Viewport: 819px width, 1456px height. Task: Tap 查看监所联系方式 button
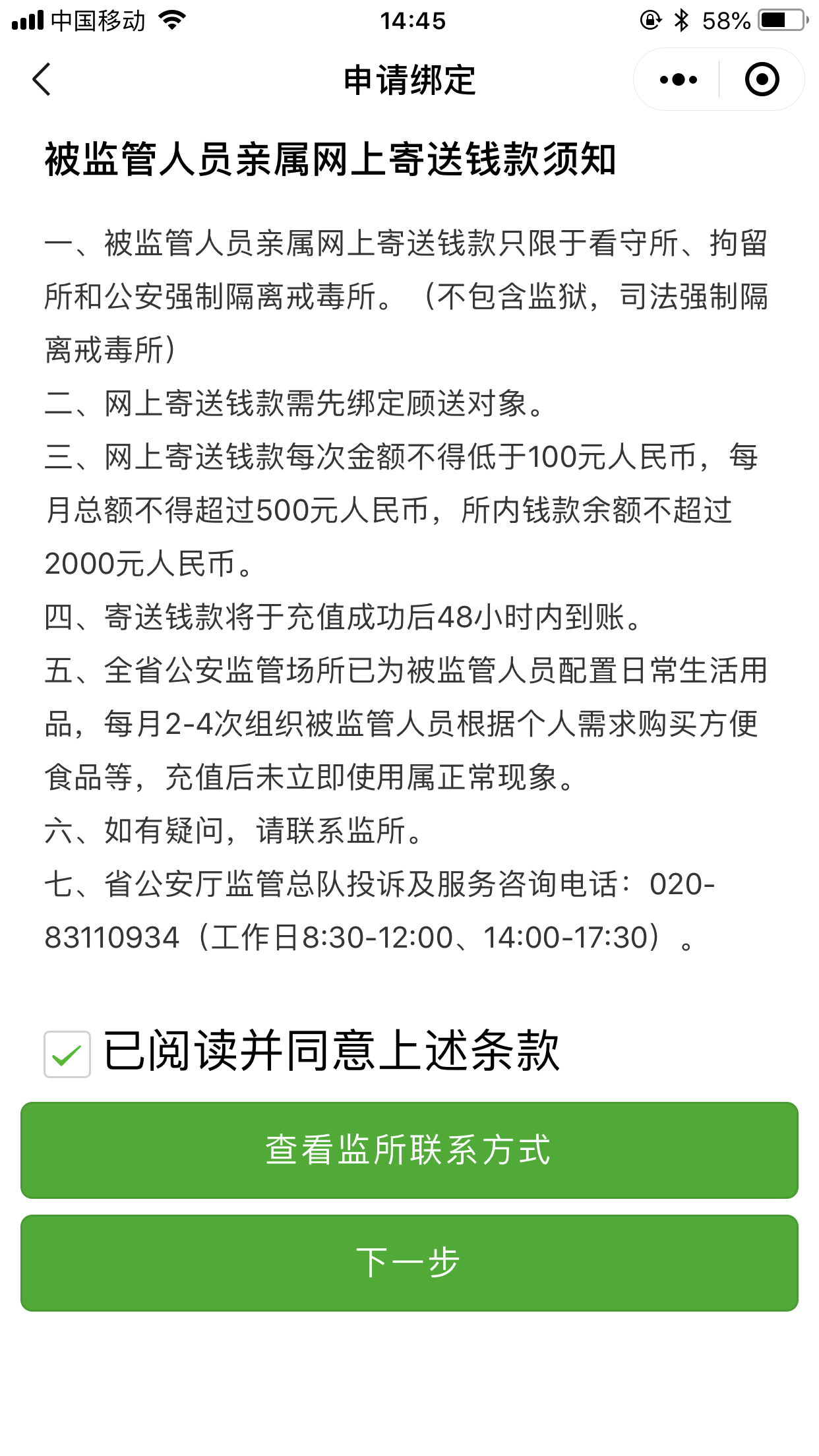click(409, 1150)
